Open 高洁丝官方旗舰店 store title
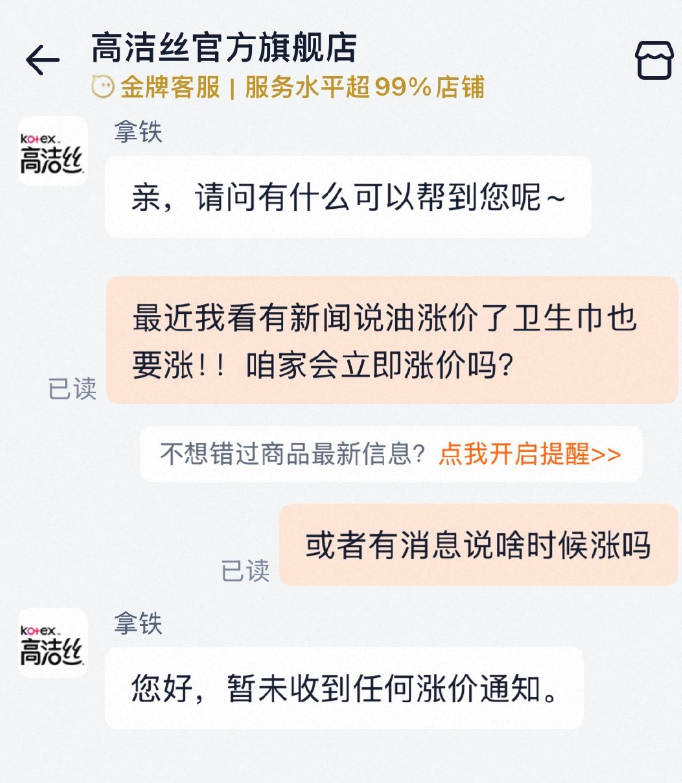Viewport: 682px width, 783px height. tap(224, 48)
